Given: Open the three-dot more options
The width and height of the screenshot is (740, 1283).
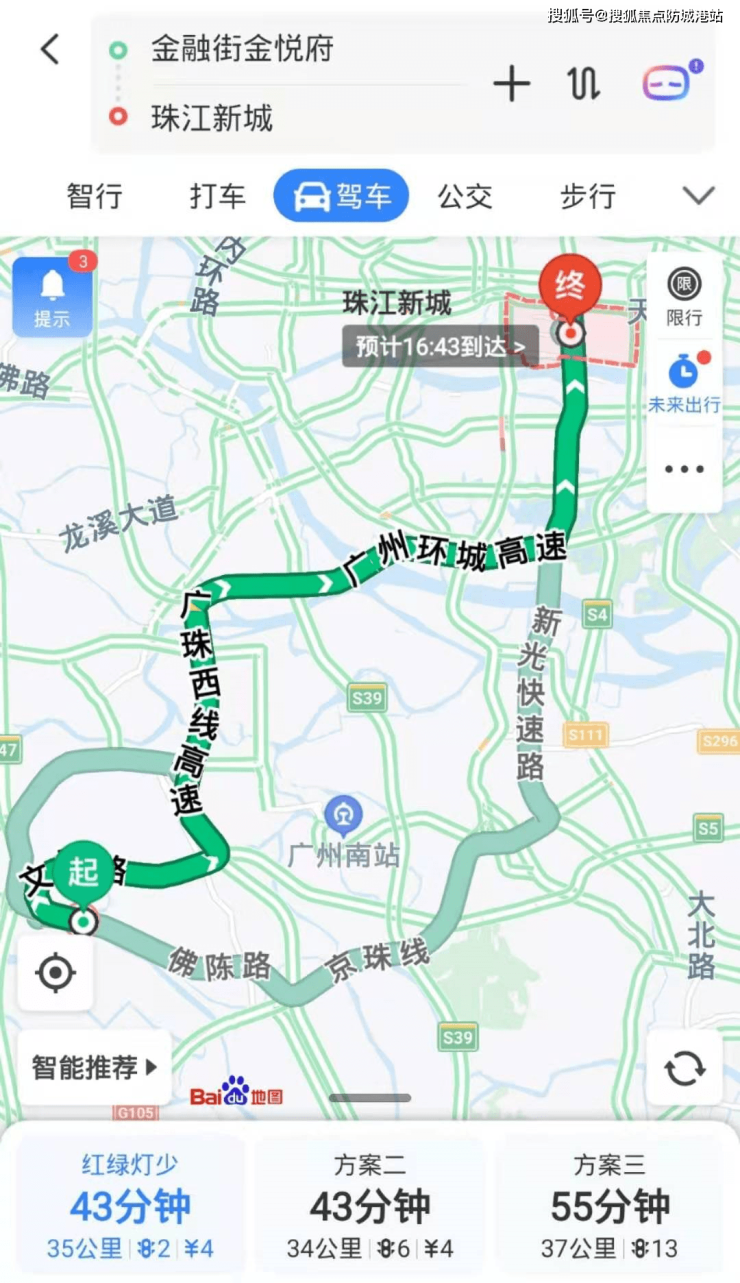Looking at the screenshot, I should [x=684, y=469].
